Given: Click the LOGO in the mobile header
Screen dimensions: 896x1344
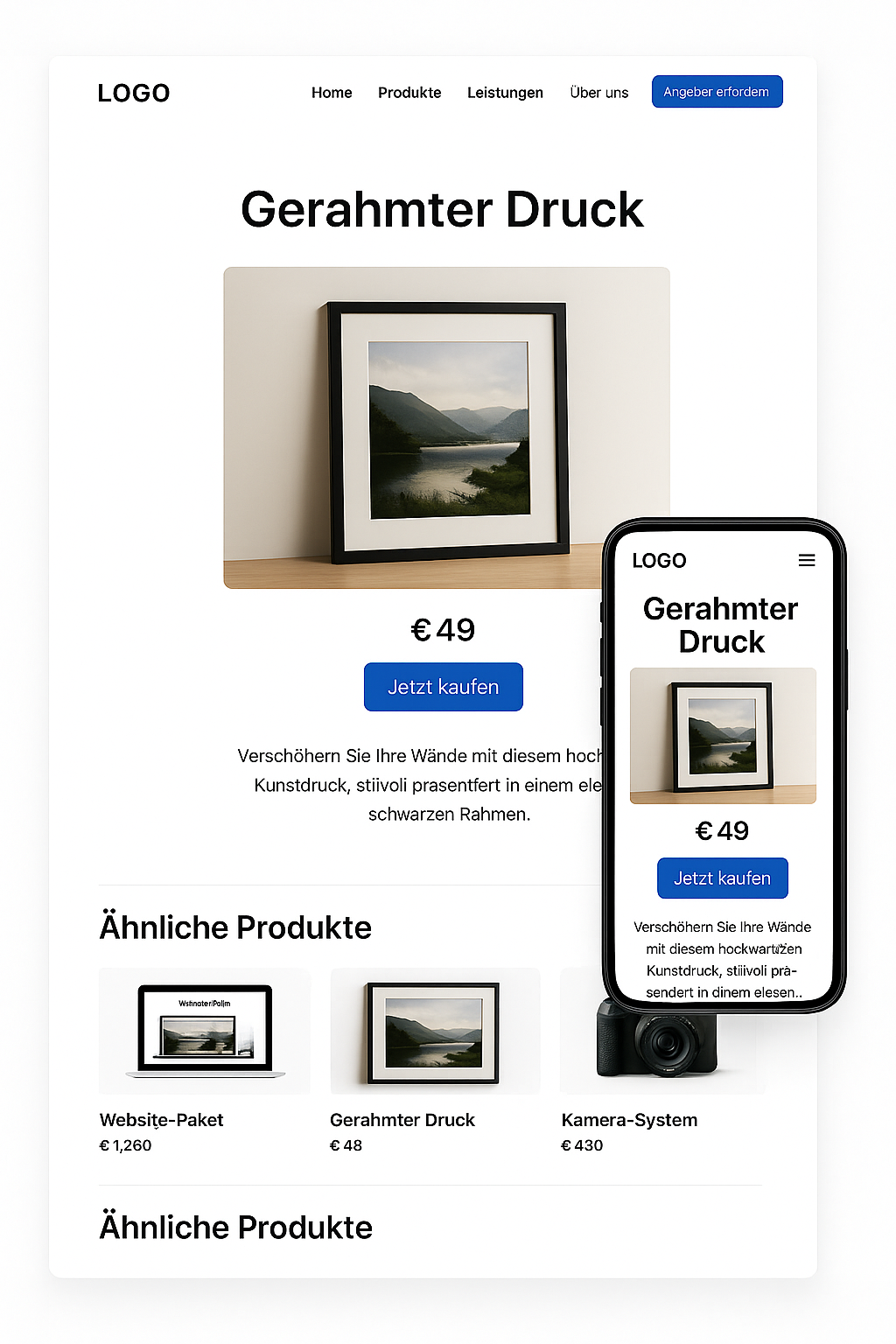Looking at the screenshot, I should coord(659,561).
